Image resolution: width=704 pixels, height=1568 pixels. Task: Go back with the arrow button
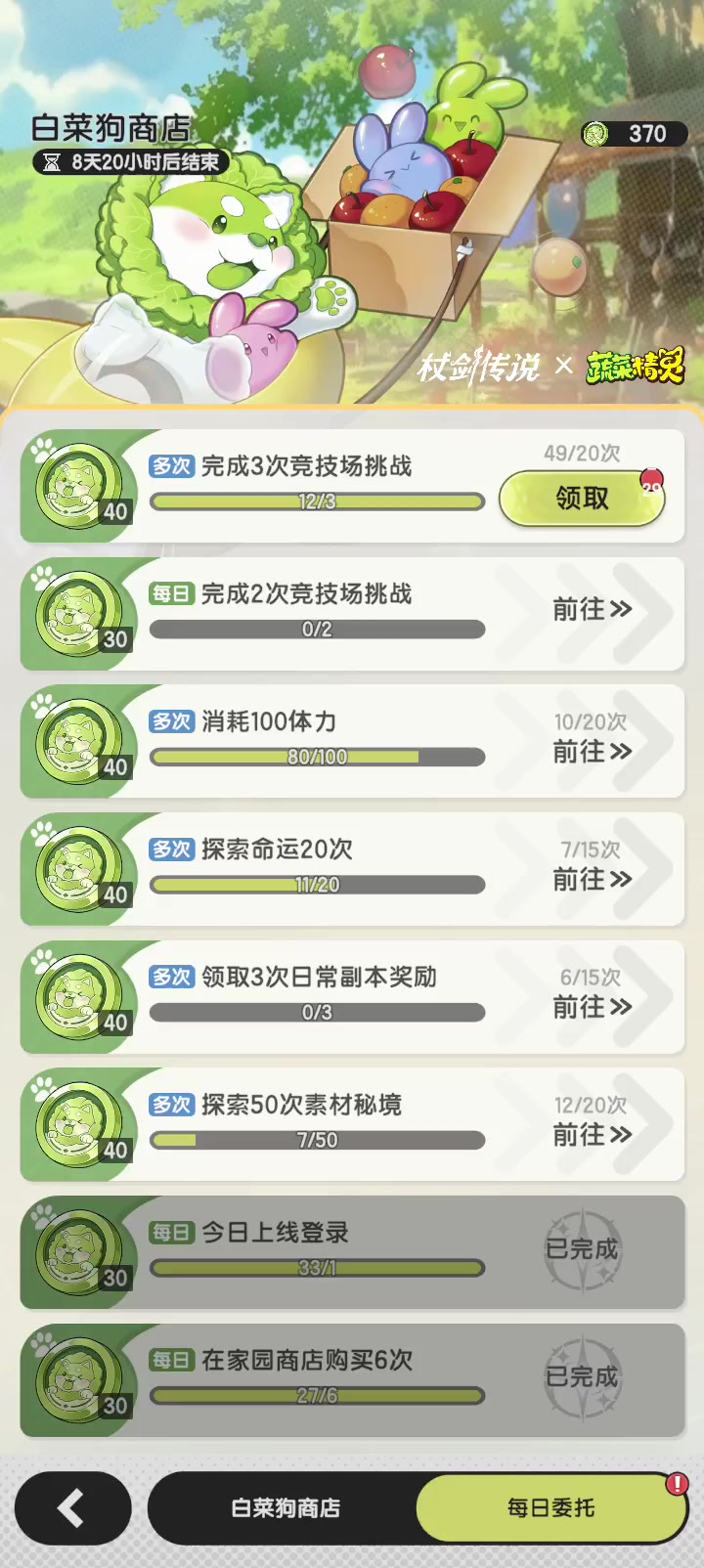coord(72,1508)
